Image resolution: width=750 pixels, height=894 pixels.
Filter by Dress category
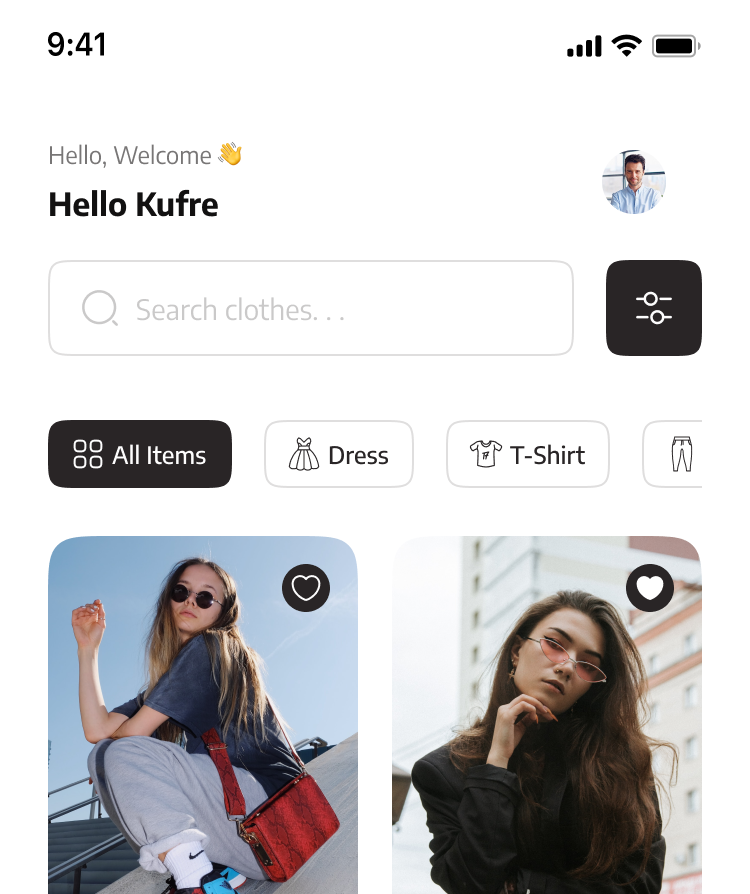click(x=338, y=455)
